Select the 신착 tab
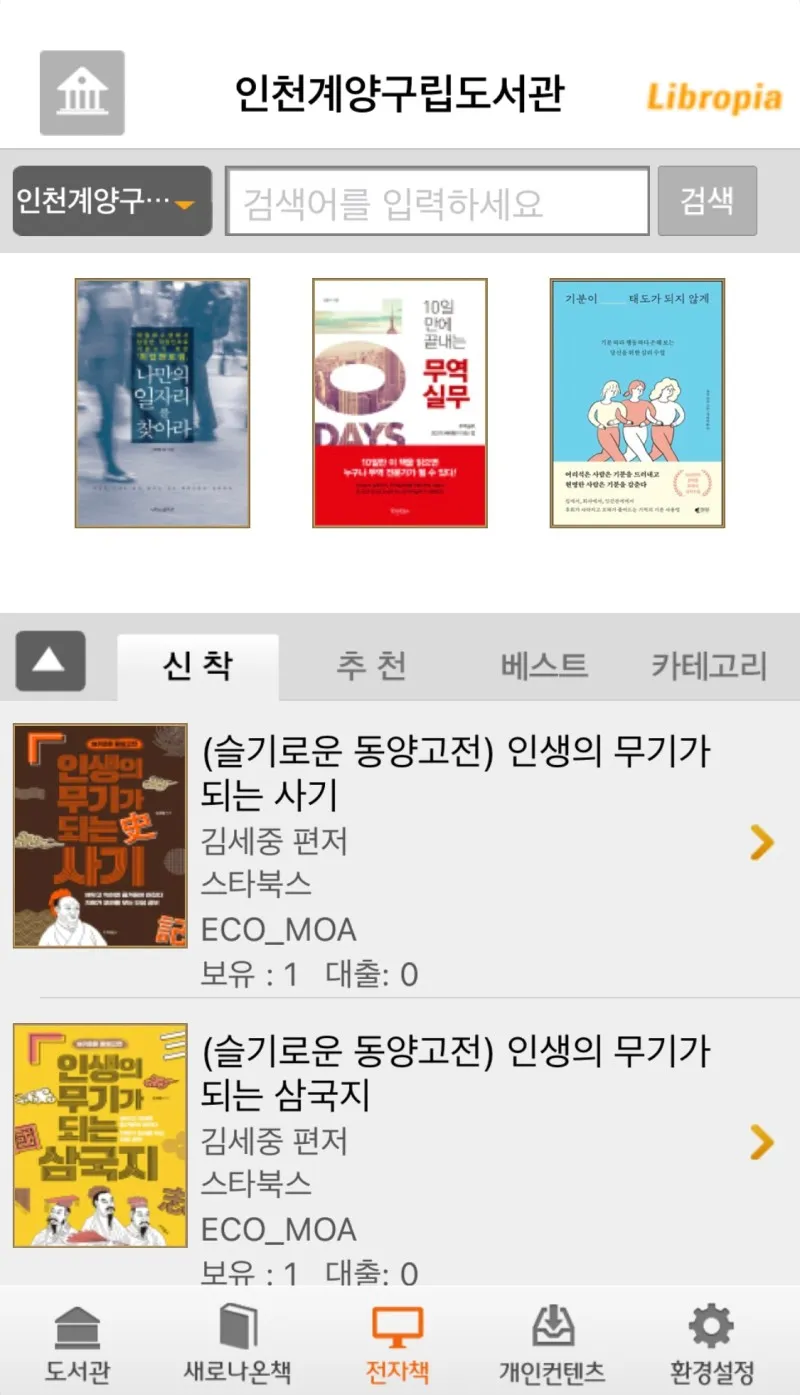This screenshot has height=1395, width=800. click(x=198, y=666)
